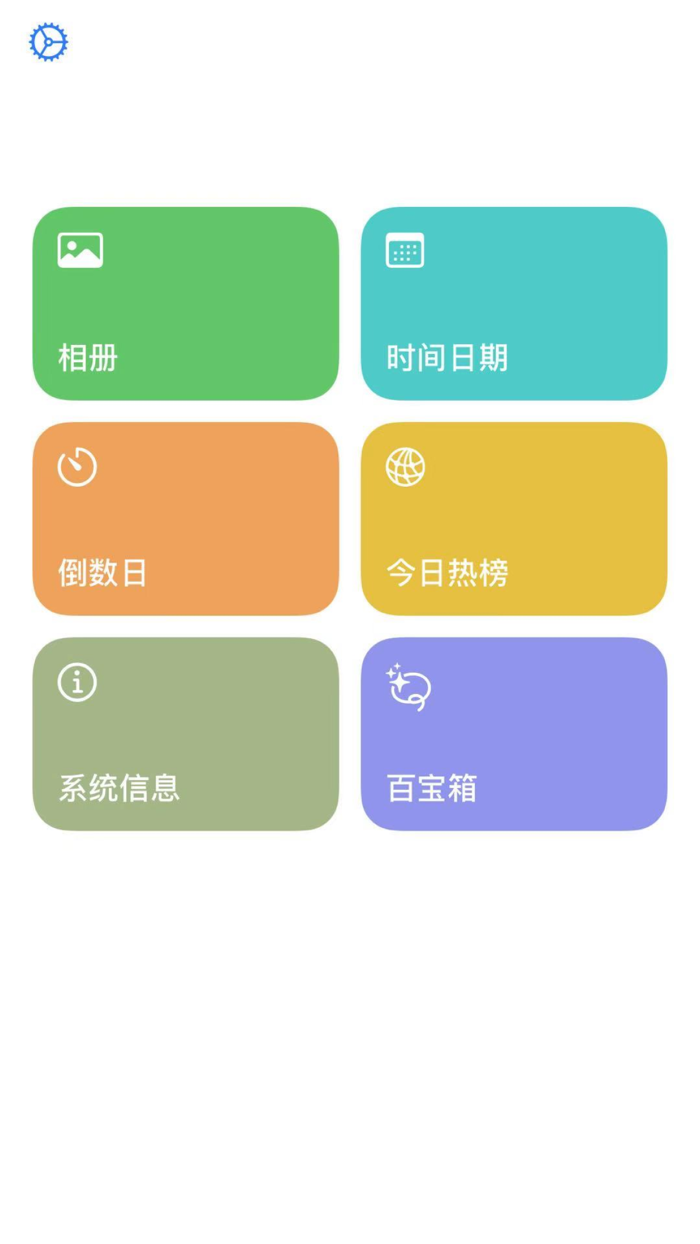View the 今日热榜 card
This screenshot has height=1244, width=700.
click(x=514, y=518)
